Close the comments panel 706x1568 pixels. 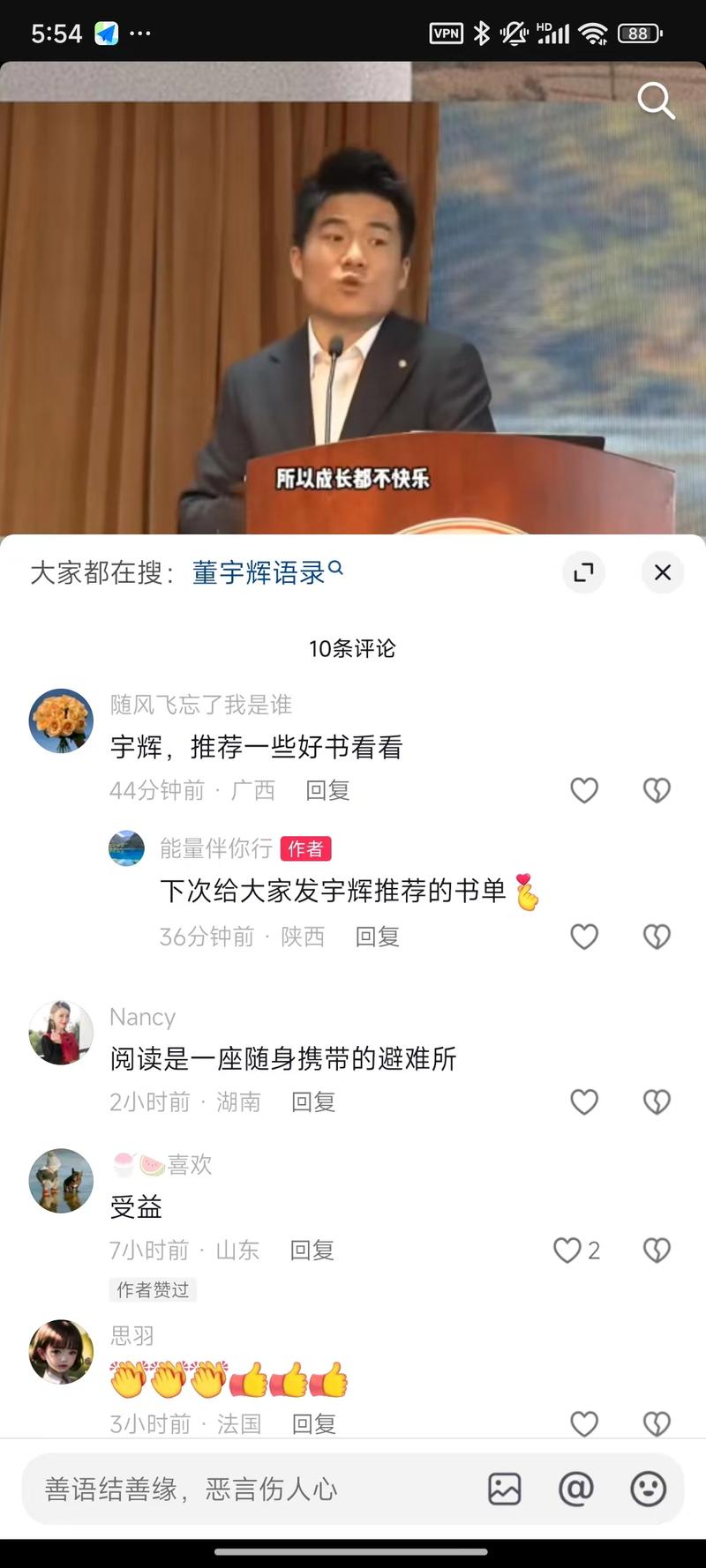663,572
